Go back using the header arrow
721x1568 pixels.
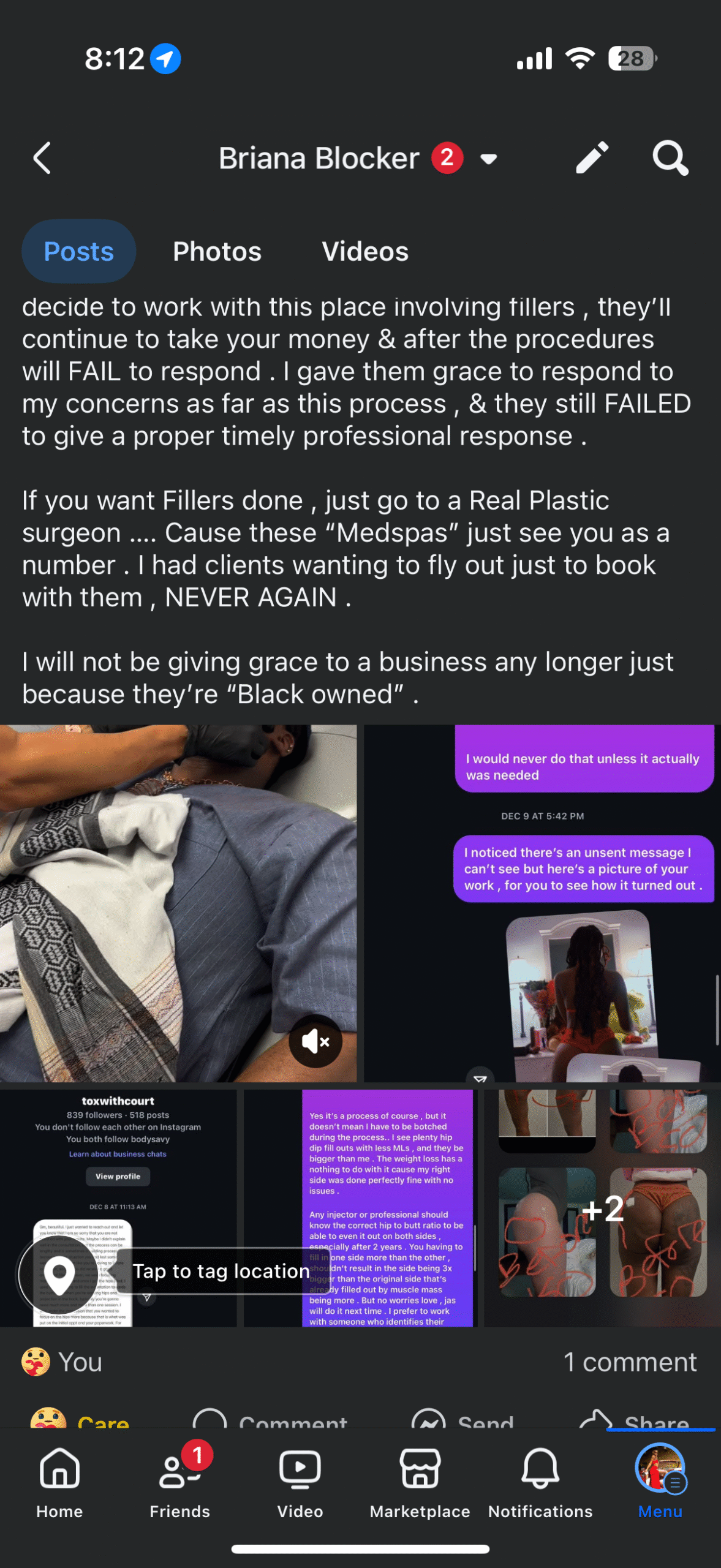coord(42,158)
